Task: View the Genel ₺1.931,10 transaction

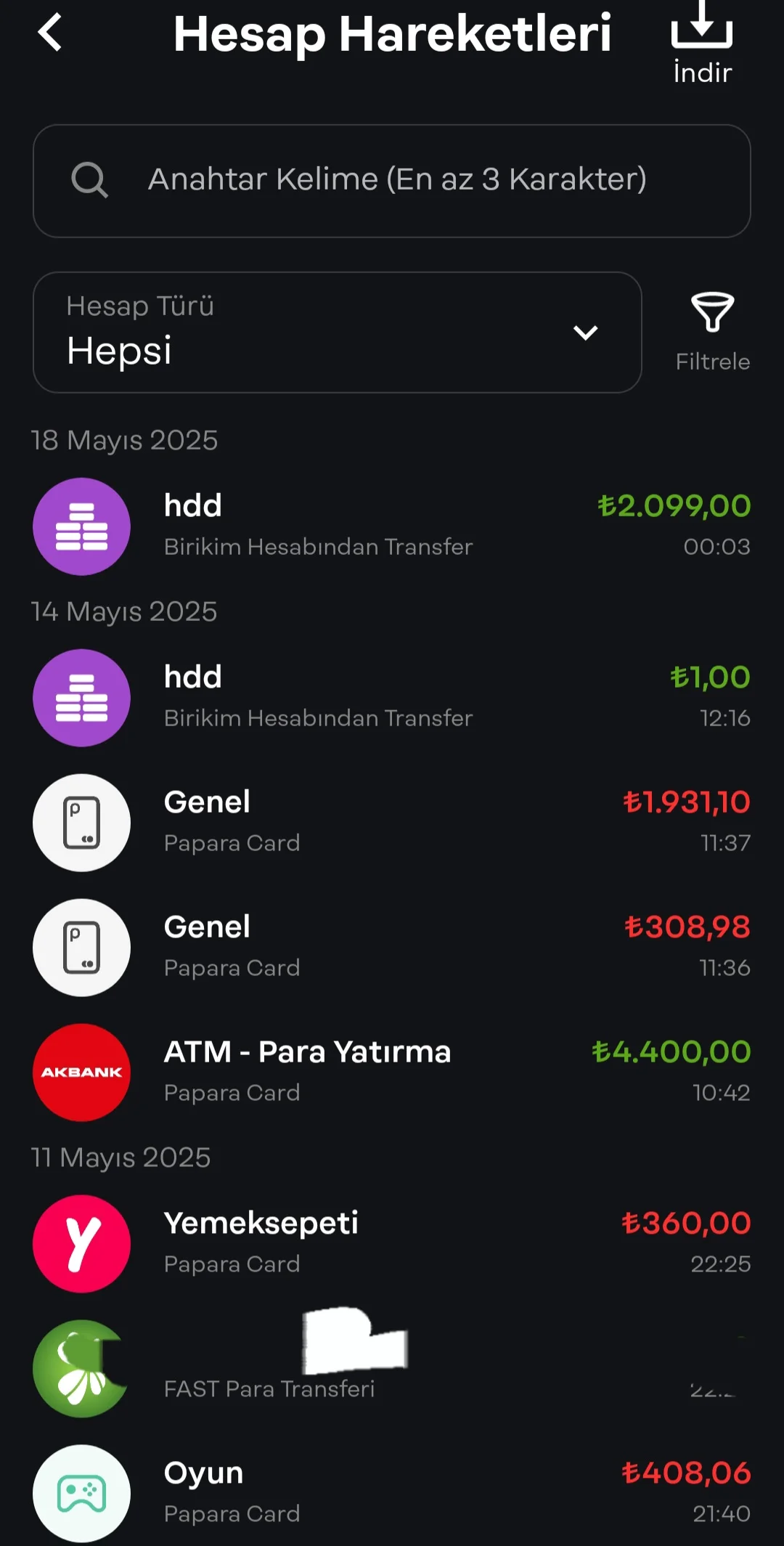Action: click(x=392, y=823)
